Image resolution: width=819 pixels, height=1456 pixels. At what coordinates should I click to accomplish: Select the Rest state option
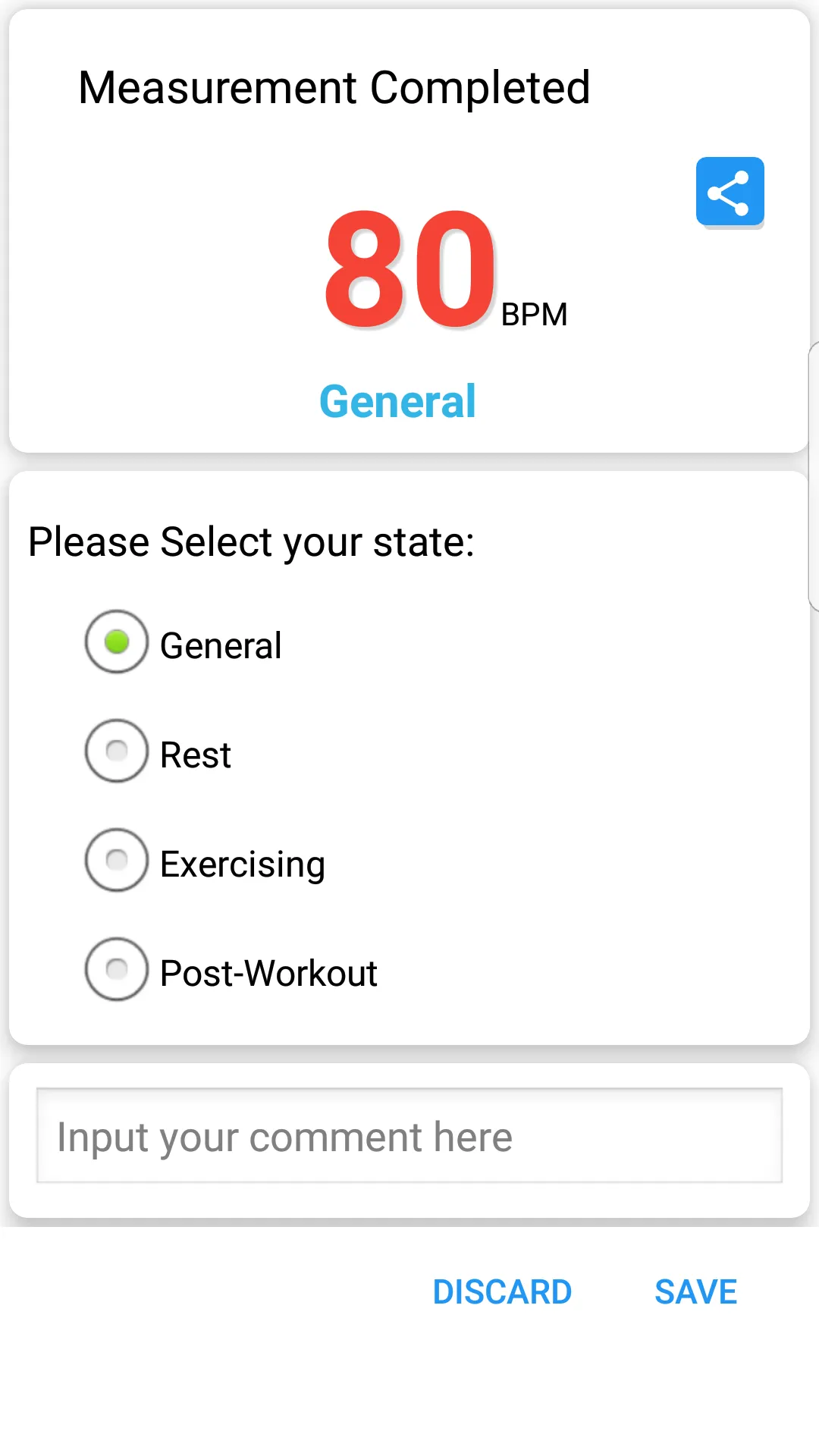coord(116,752)
